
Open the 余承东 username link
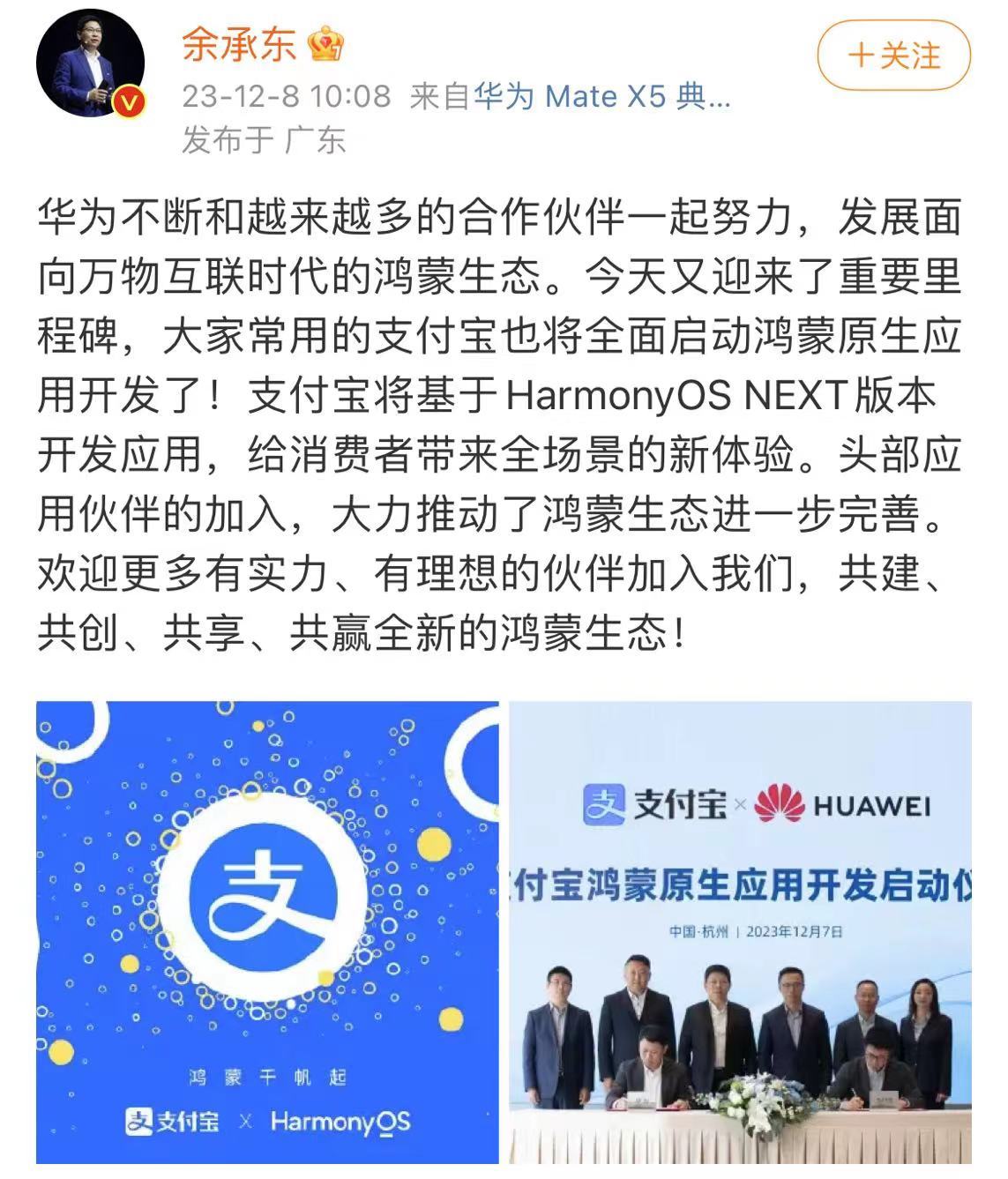tap(238, 45)
